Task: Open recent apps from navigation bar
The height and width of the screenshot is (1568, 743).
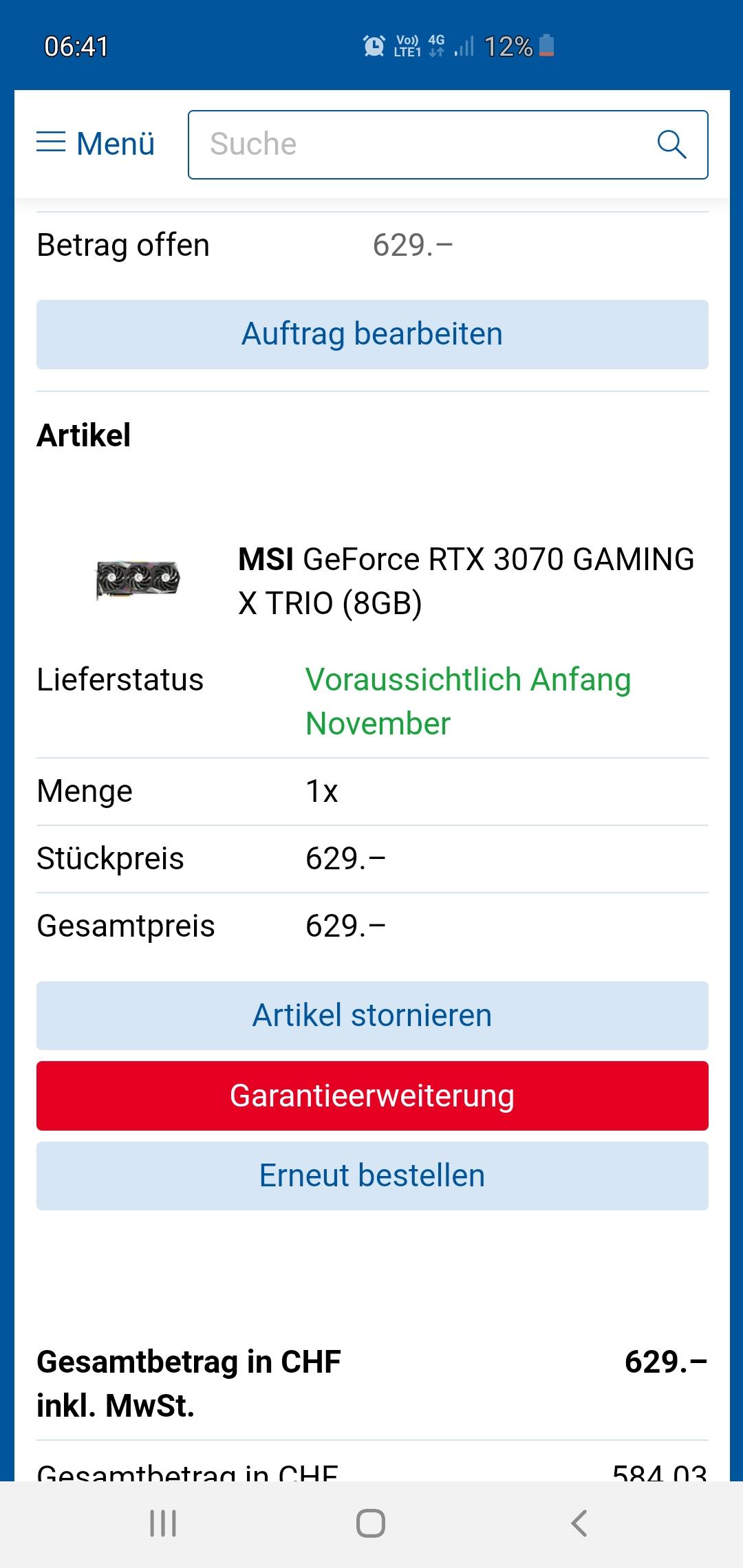Action: point(163,1523)
